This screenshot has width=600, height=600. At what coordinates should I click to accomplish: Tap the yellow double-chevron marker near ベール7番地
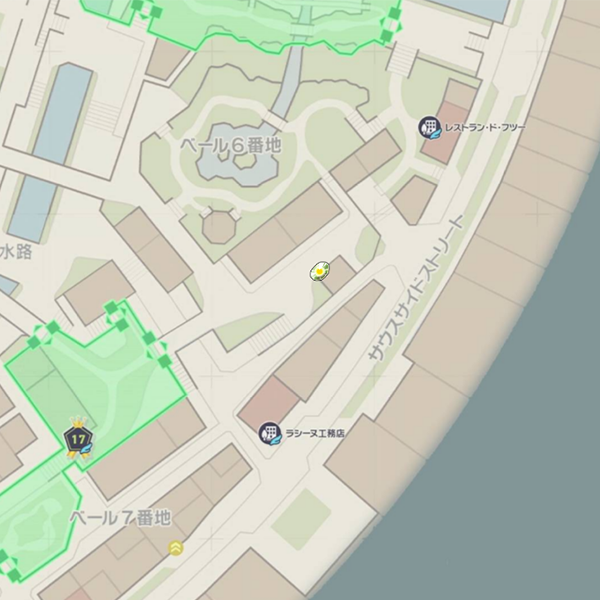click(176, 547)
